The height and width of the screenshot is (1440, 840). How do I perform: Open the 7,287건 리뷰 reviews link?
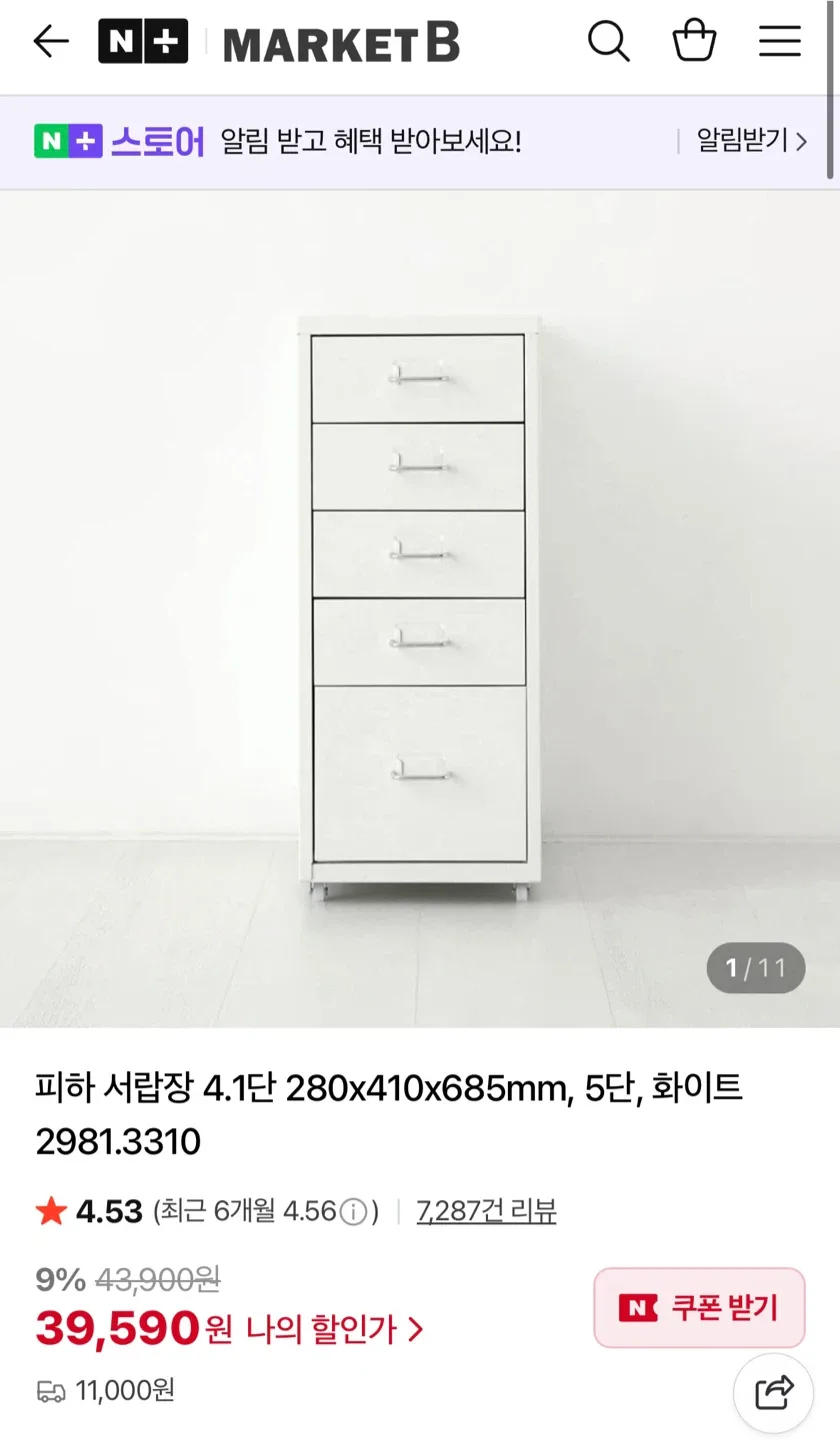pos(486,1212)
